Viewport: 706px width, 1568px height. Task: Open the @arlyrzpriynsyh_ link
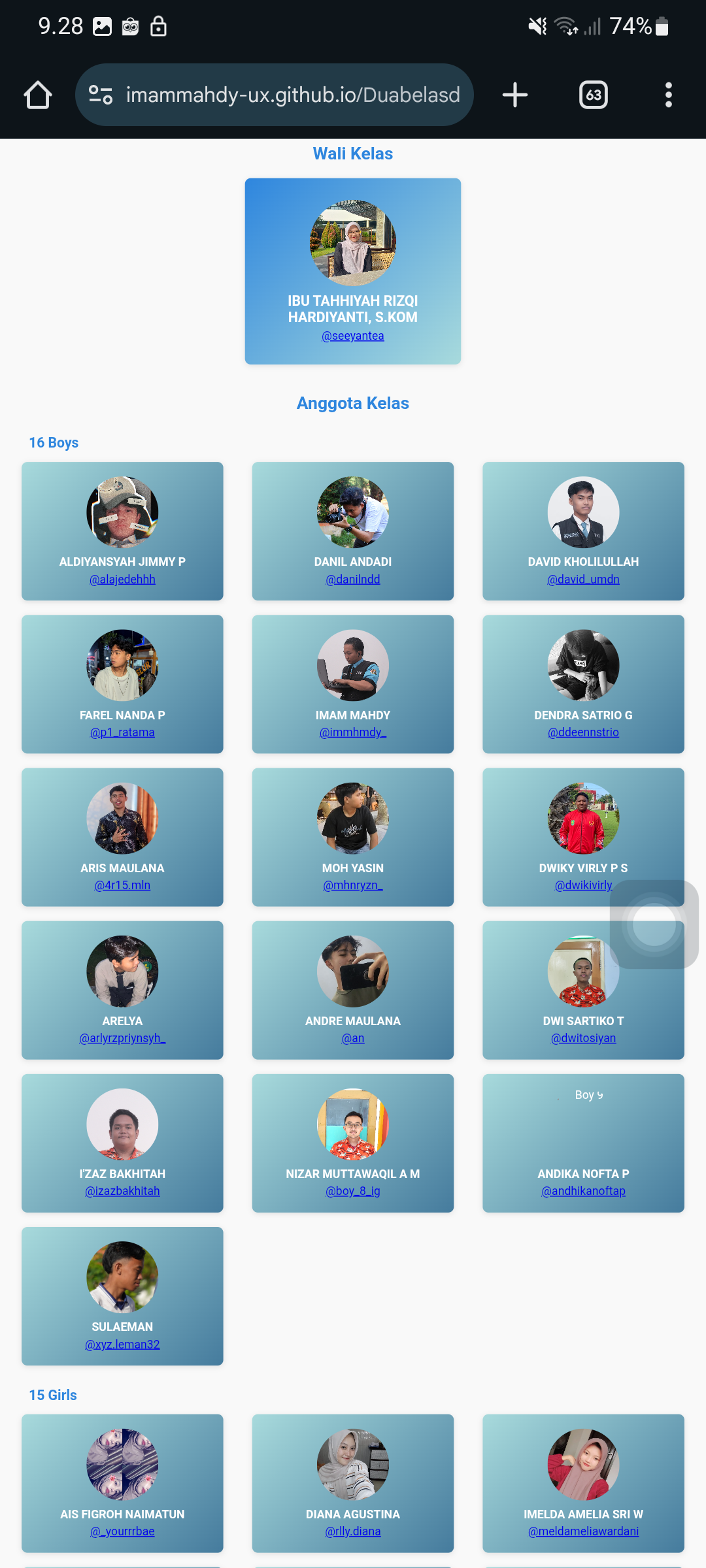(x=122, y=1038)
